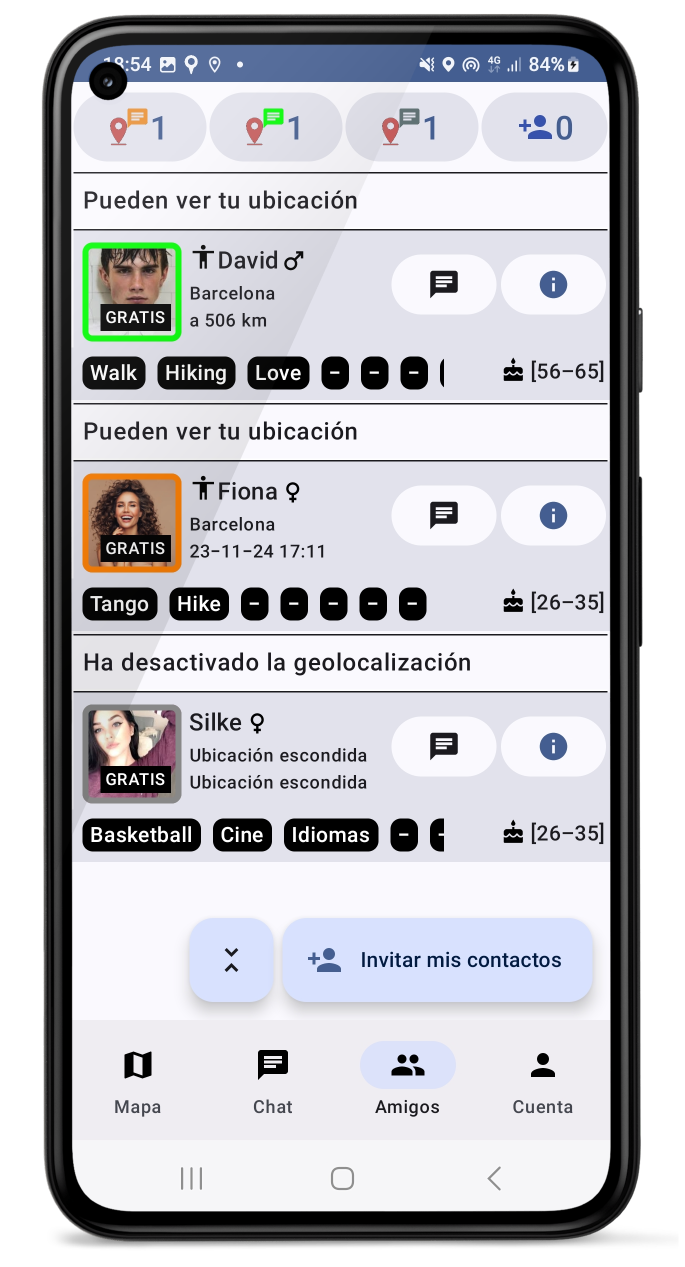Screen dimensions: 685x1267
Task: Tap Invitar mis contactos button
Action: click(437, 960)
